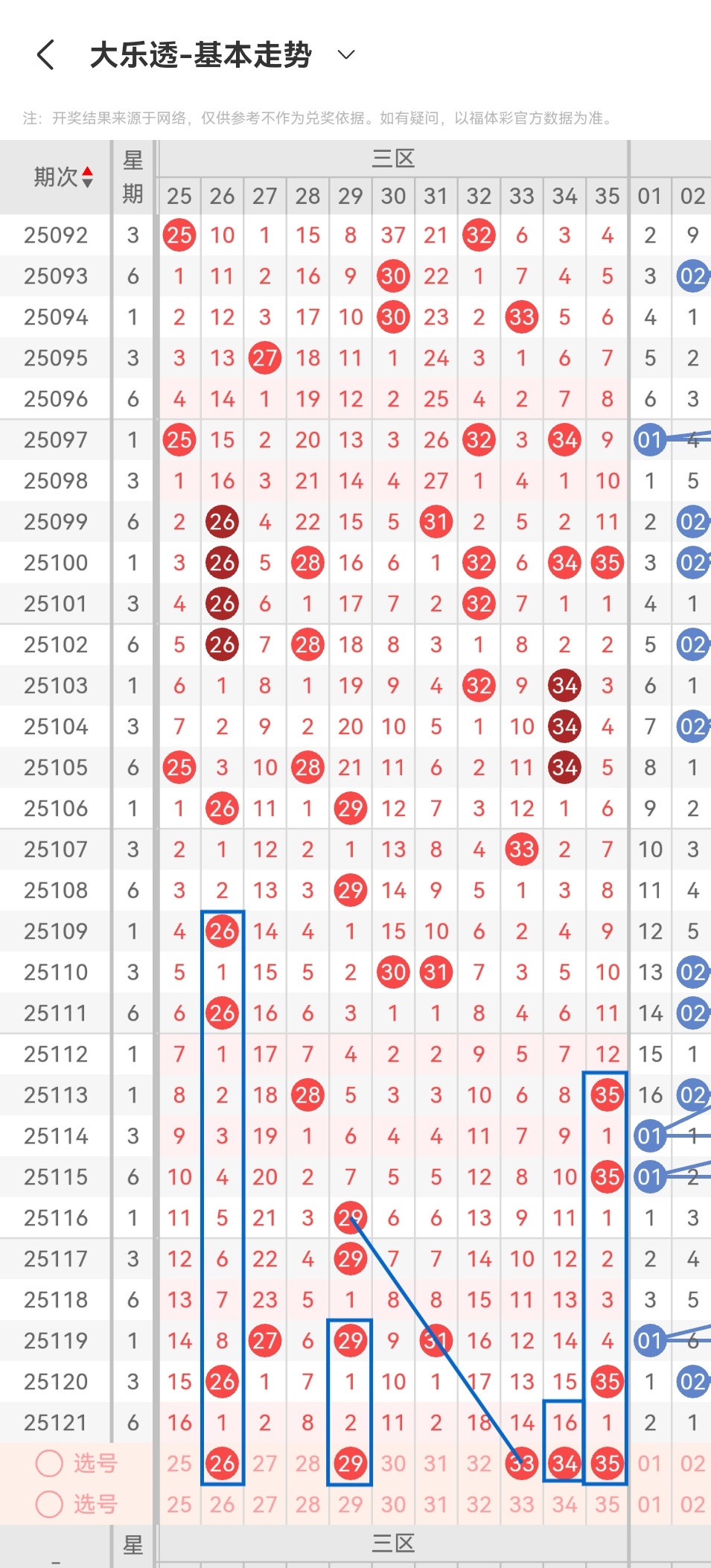The width and height of the screenshot is (711, 1568).
Task: Deselect highlighted 29 in the 选号 row
Action: coord(350,1464)
